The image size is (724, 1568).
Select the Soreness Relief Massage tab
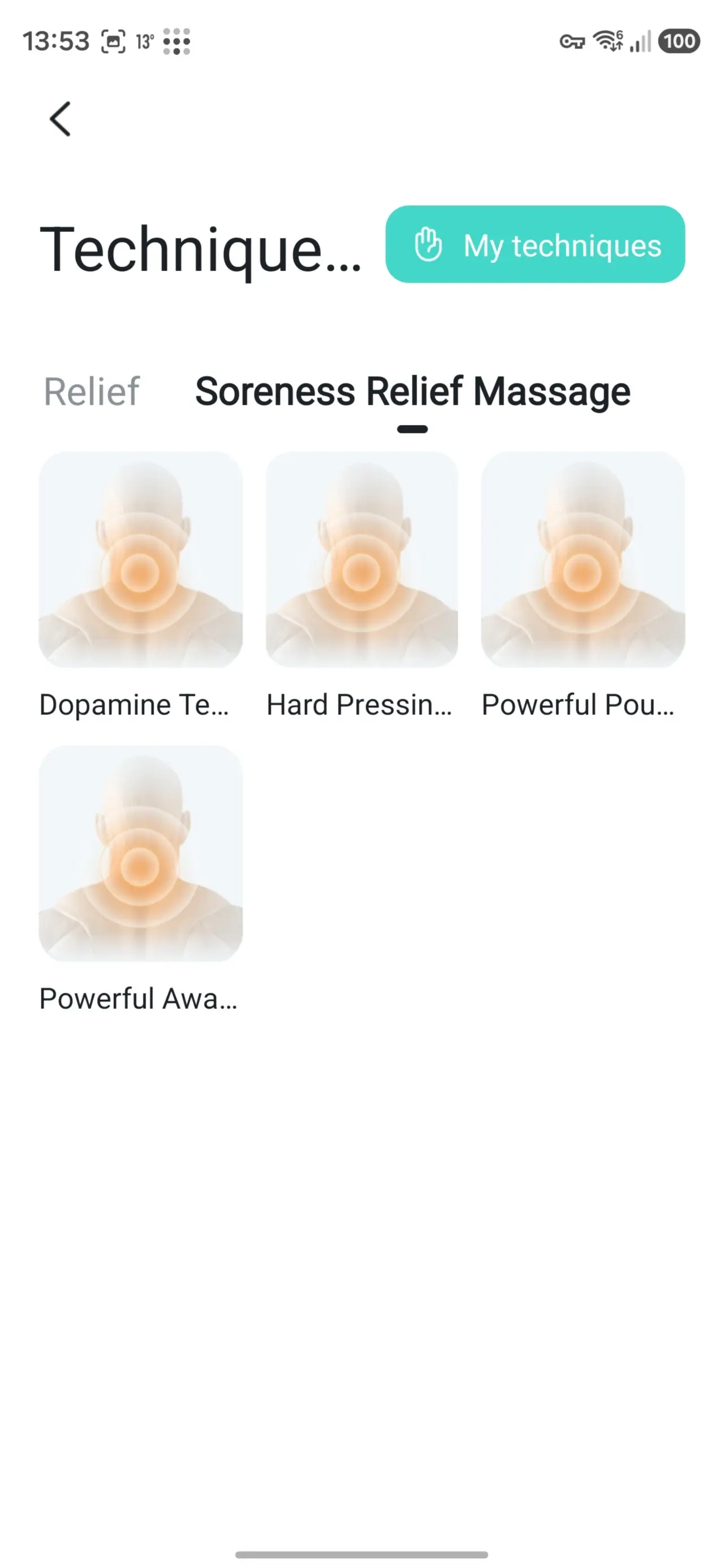coord(412,391)
